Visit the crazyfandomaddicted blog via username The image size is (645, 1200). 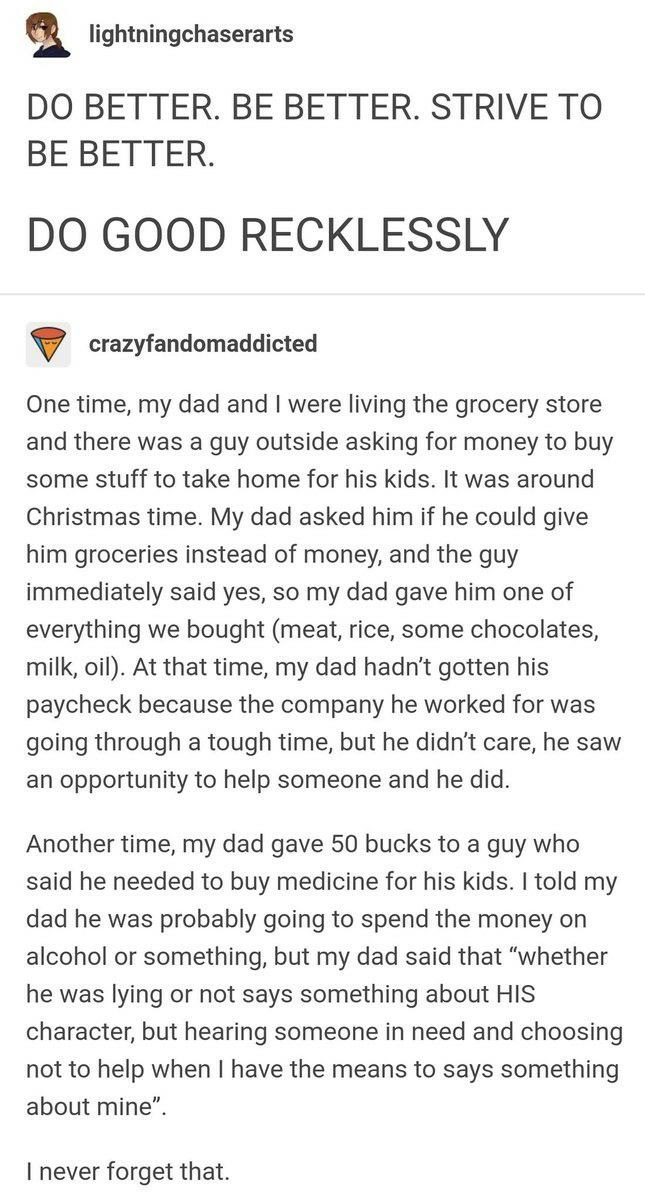click(203, 344)
